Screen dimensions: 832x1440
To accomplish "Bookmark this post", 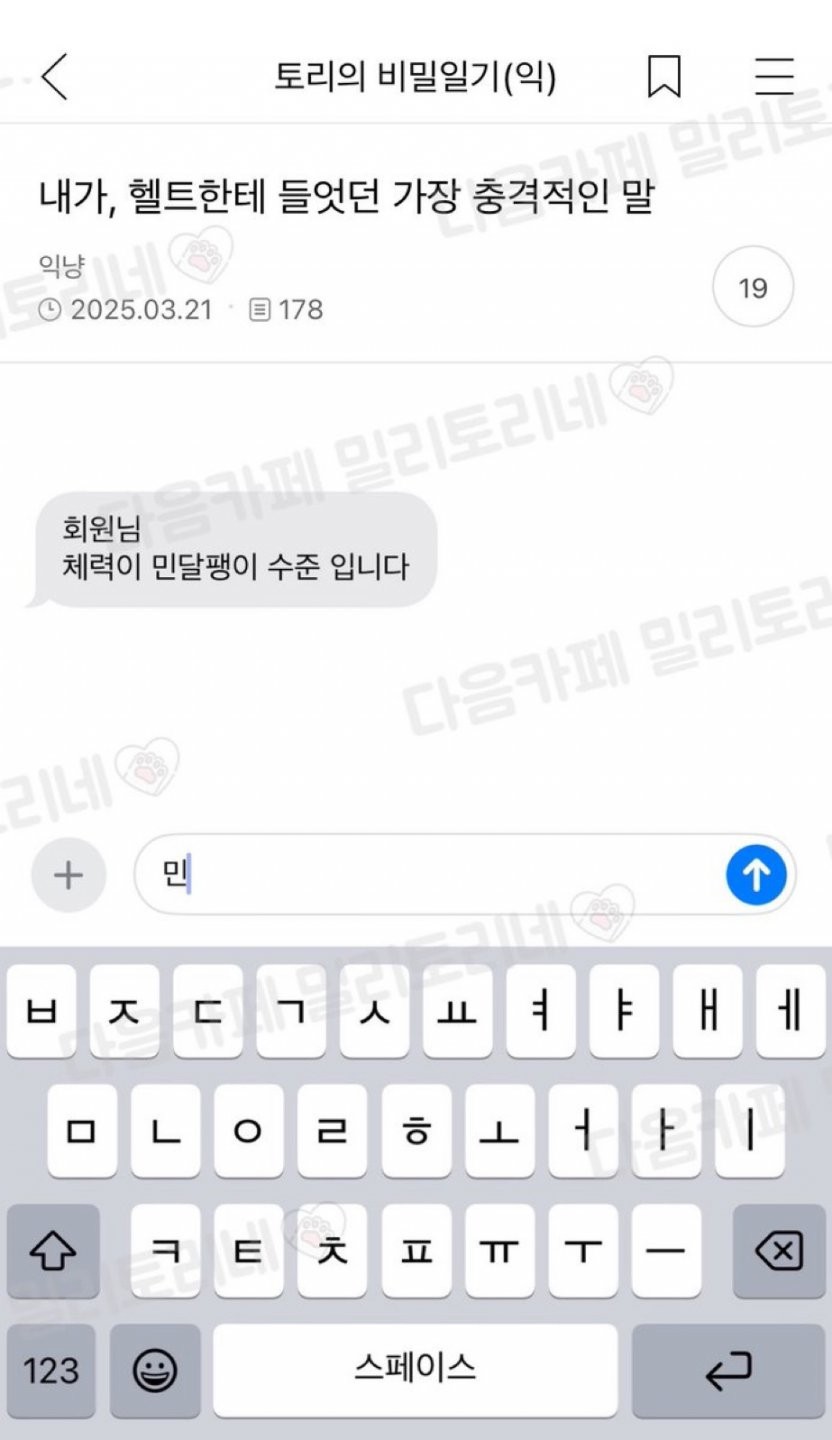I will 664,77.
